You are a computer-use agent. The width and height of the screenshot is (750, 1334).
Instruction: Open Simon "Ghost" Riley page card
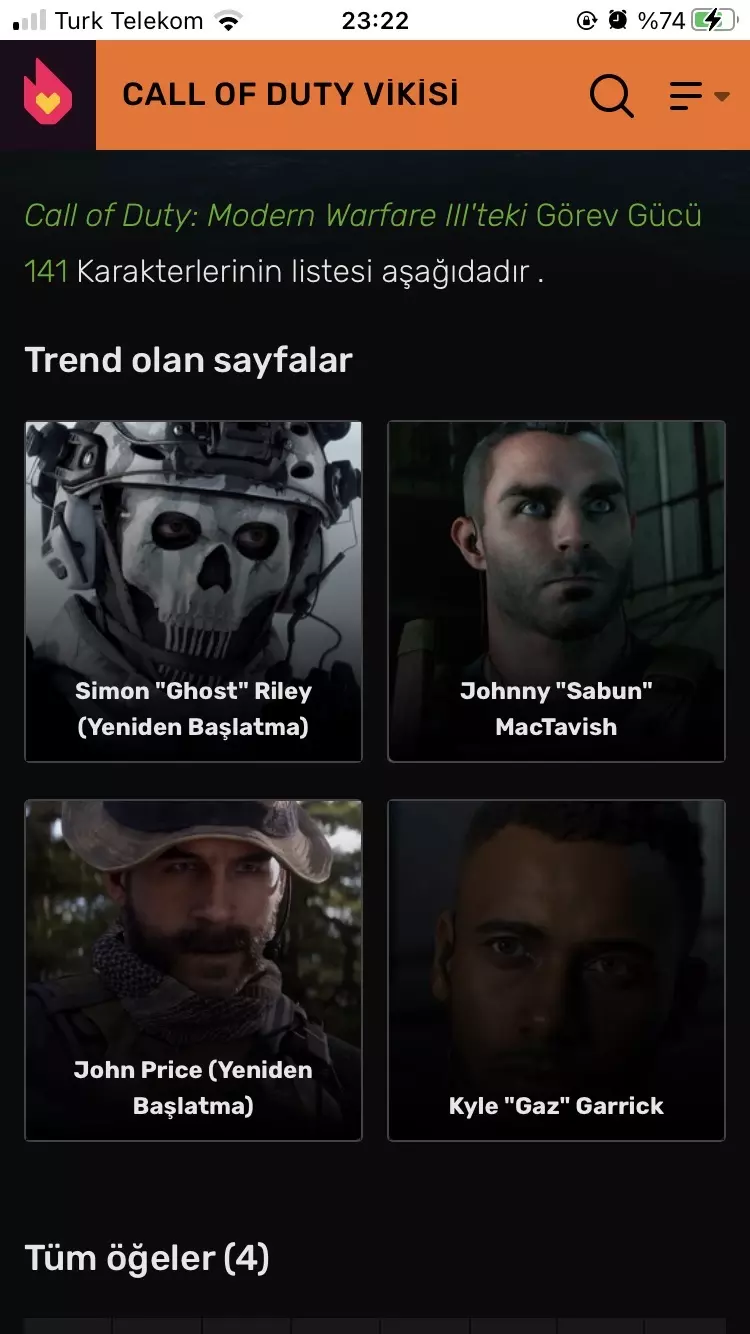point(193,590)
